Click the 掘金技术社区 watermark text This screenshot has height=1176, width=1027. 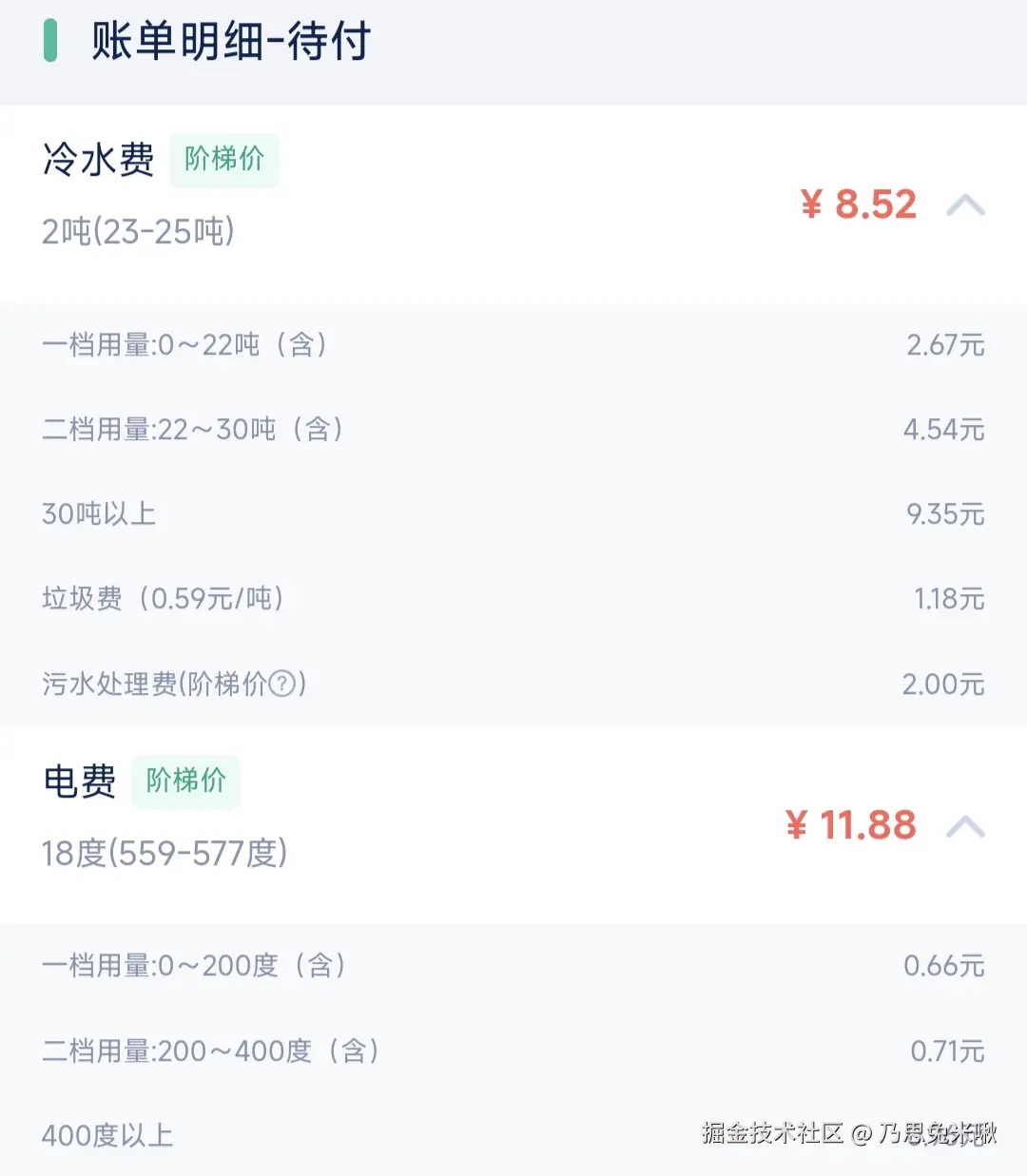(775, 1134)
